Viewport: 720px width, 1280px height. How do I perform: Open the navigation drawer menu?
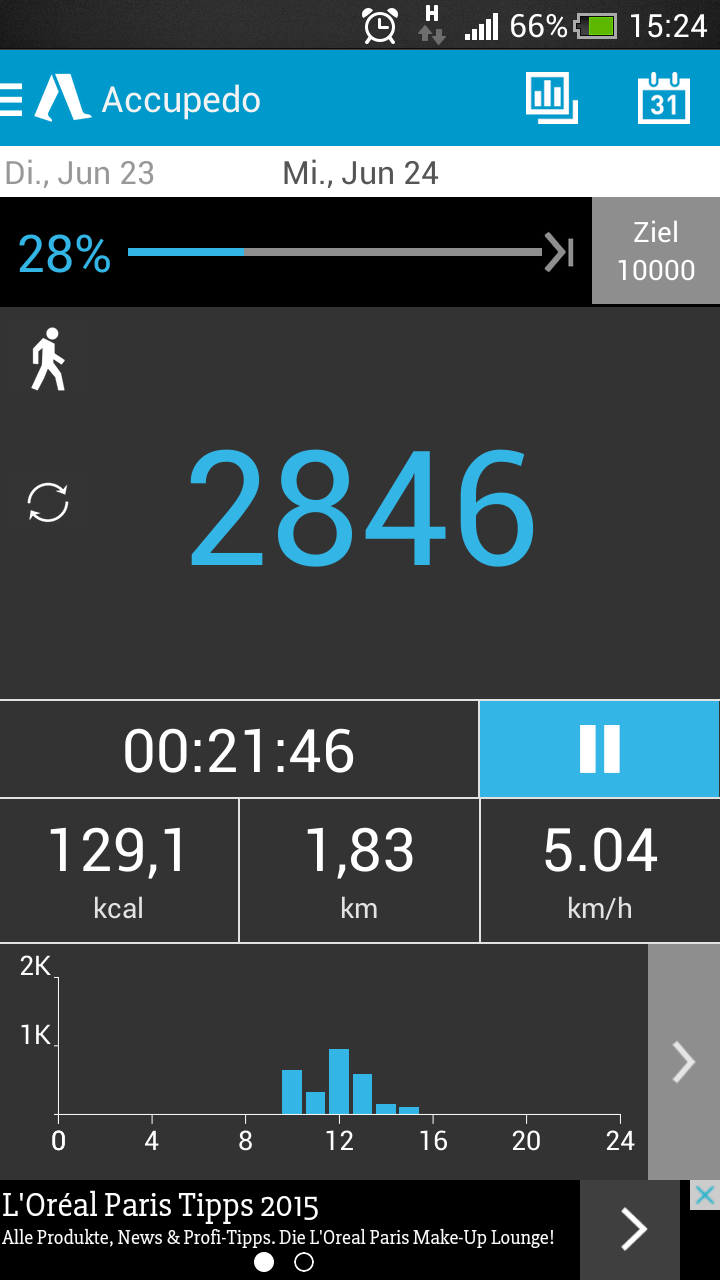click(x=14, y=99)
